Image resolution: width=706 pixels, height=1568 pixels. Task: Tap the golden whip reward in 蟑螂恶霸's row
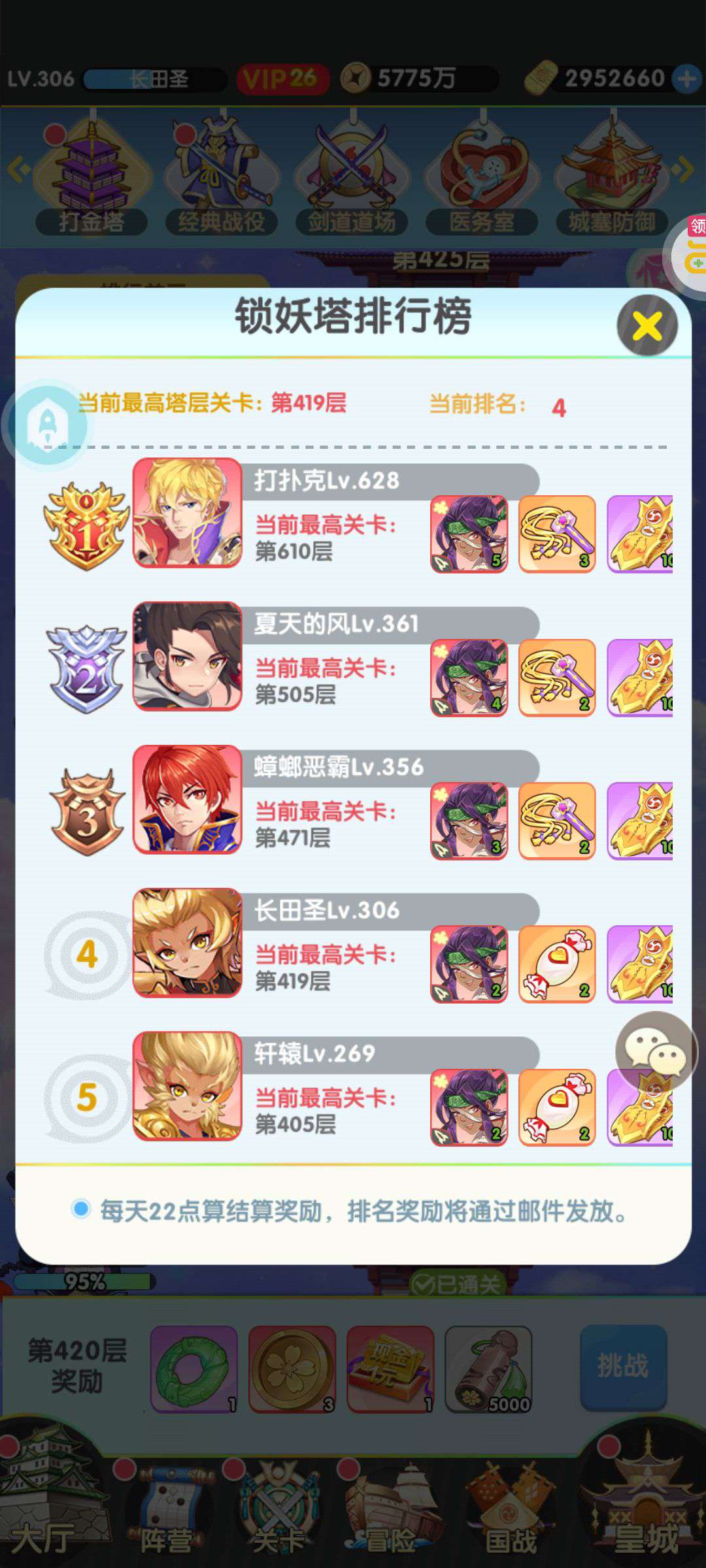click(557, 821)
